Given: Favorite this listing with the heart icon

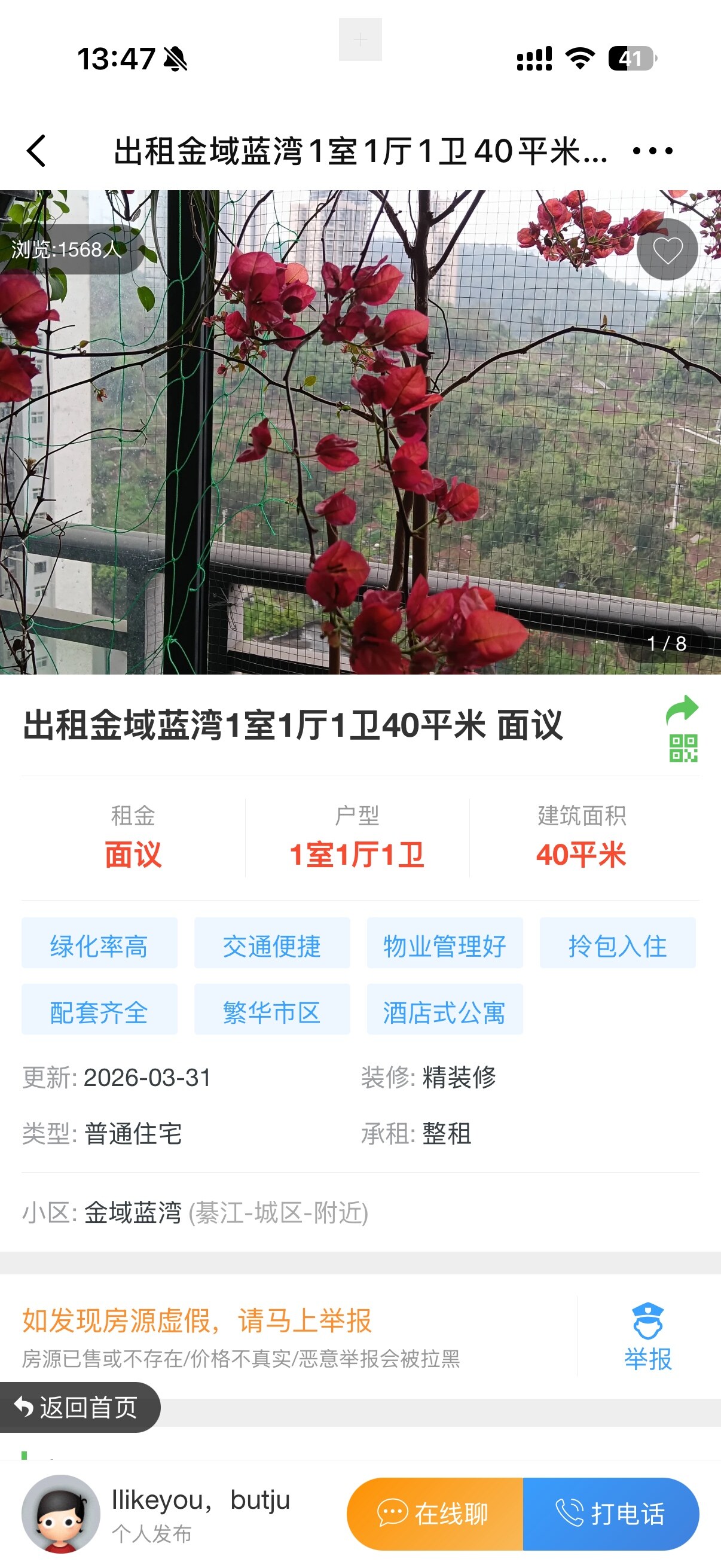Looking at the screenshot, I should [x=667, y=249].
